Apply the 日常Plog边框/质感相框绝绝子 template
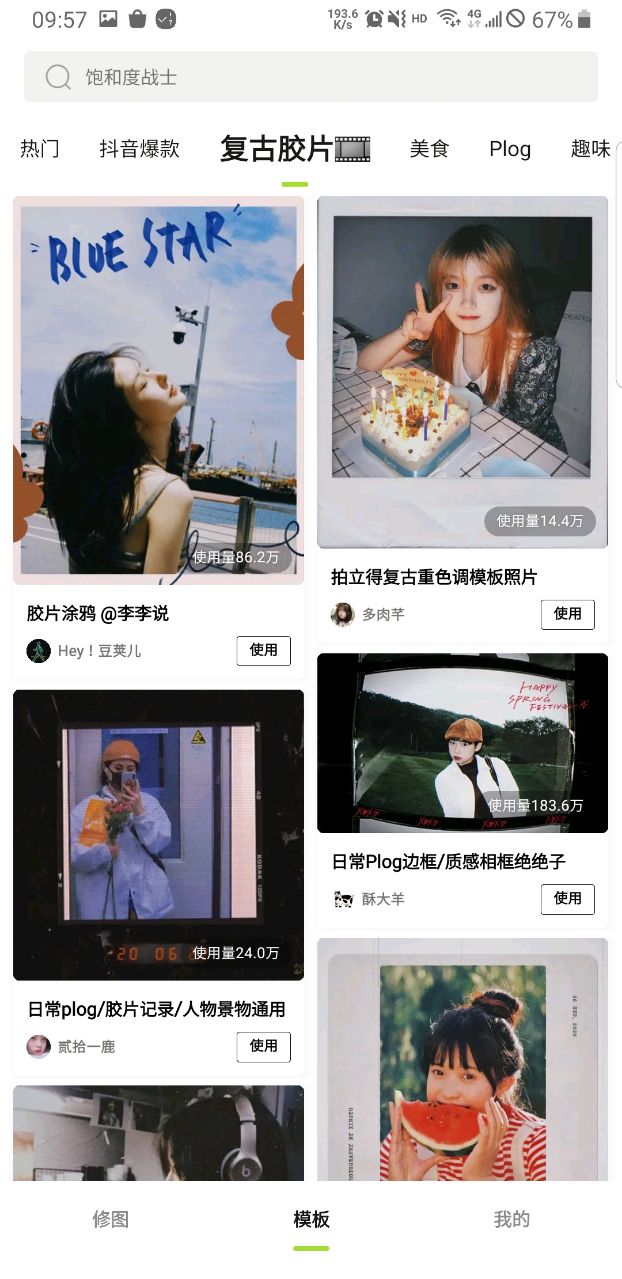Viewport: 622px width, 1279px height. tap(568, 898)
